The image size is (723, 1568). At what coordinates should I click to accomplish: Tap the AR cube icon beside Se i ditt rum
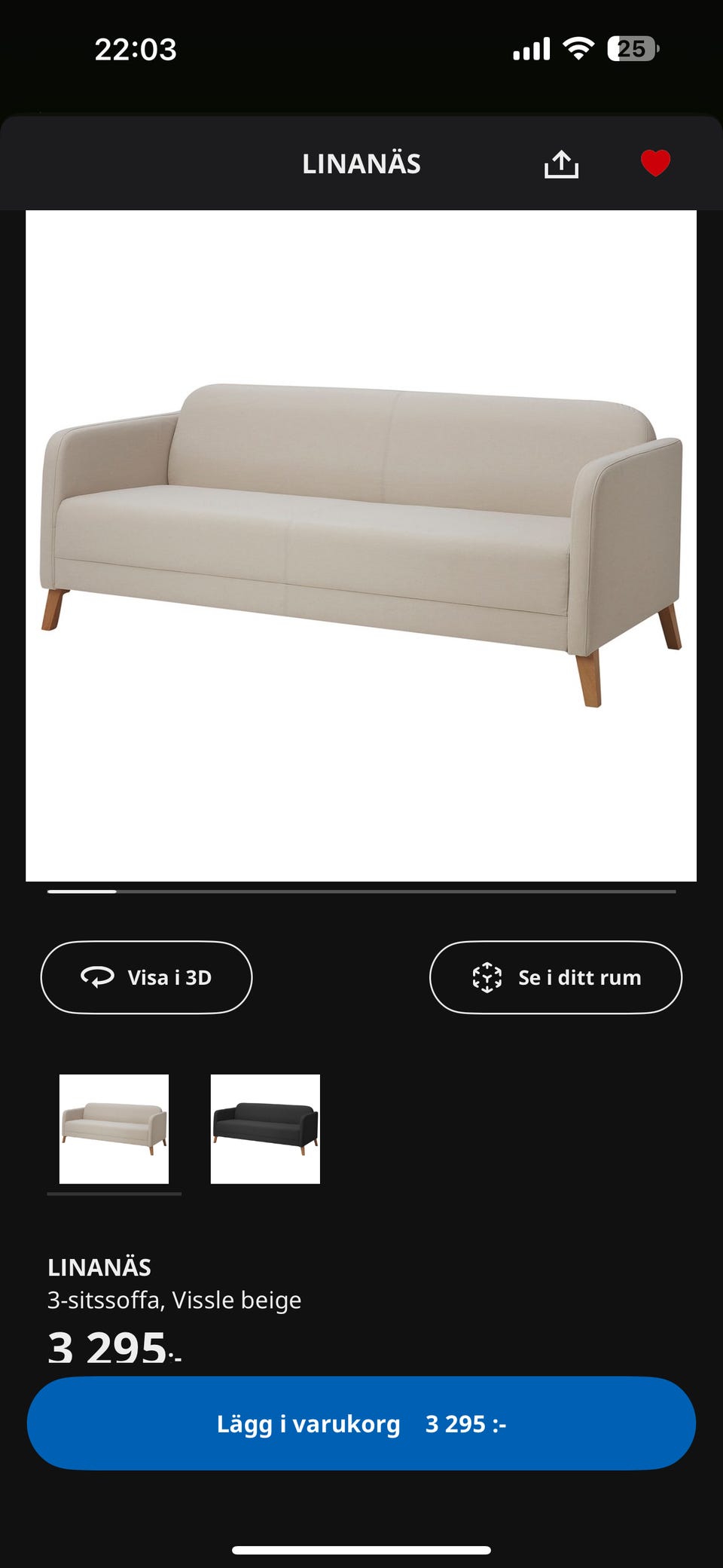pos(488,977)
